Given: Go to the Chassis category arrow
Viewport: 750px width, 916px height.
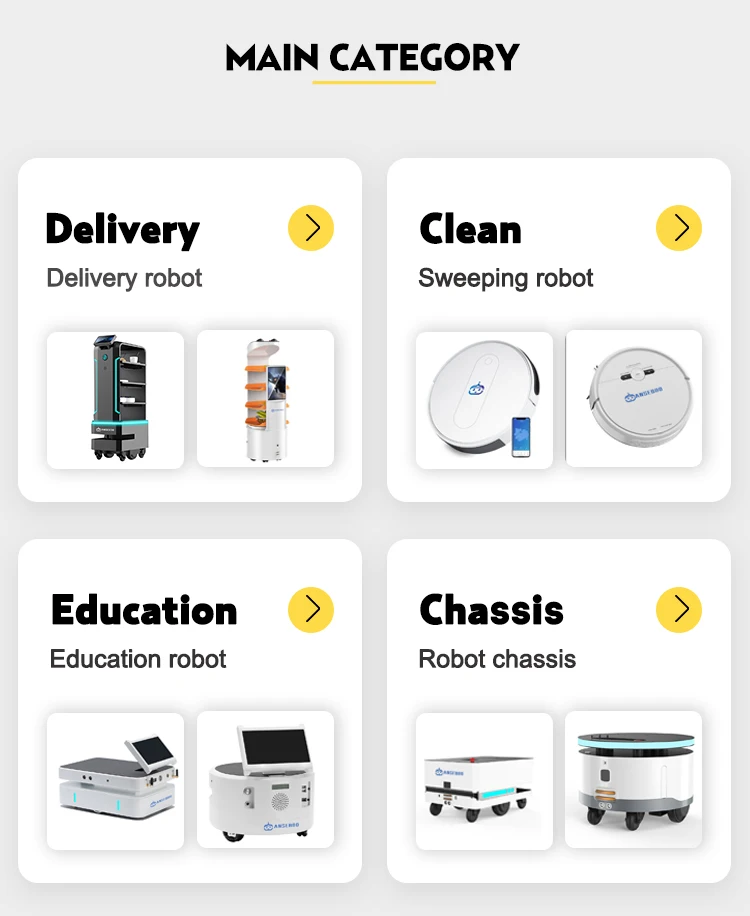Looking at the screenshot, I should (x=679, y=609).
